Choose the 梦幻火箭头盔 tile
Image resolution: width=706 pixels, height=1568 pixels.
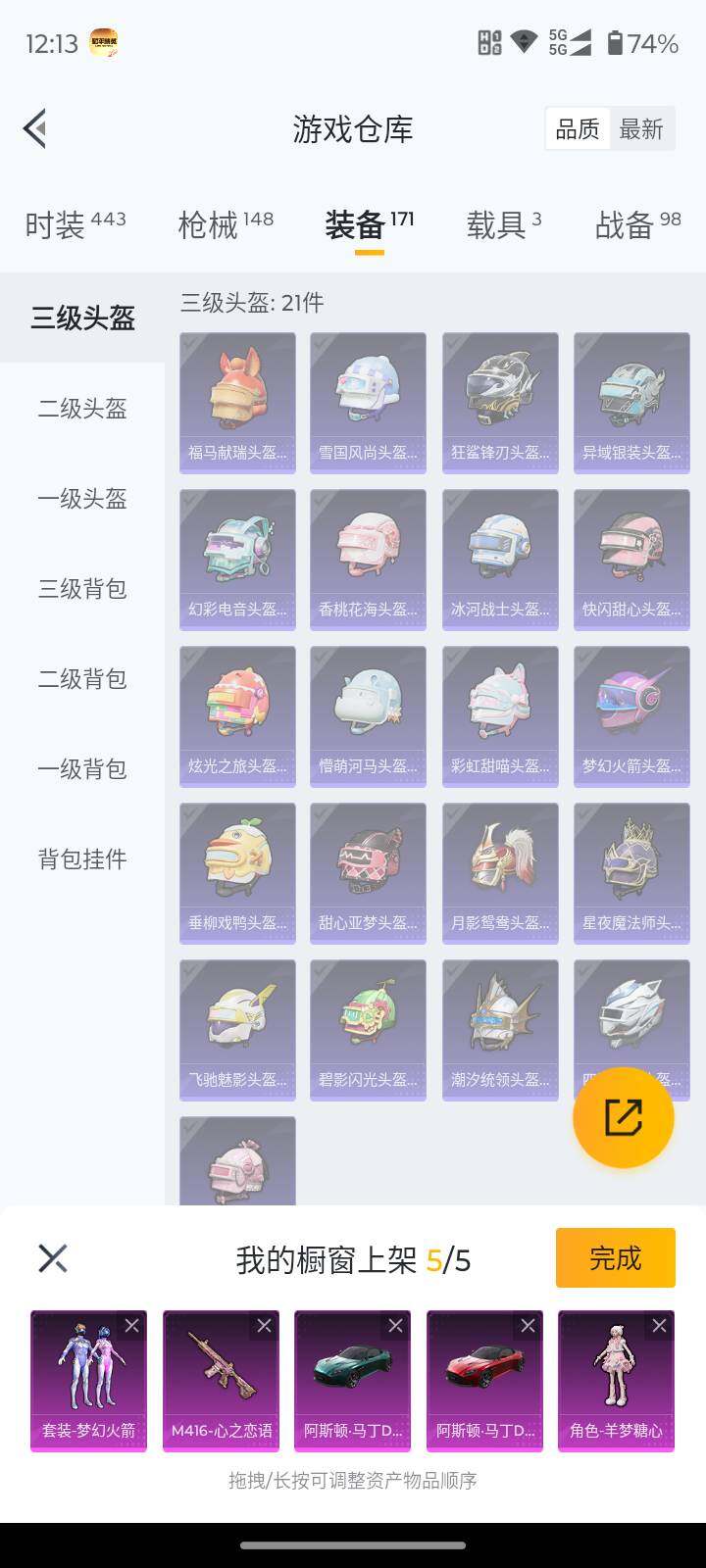point(631,715)
